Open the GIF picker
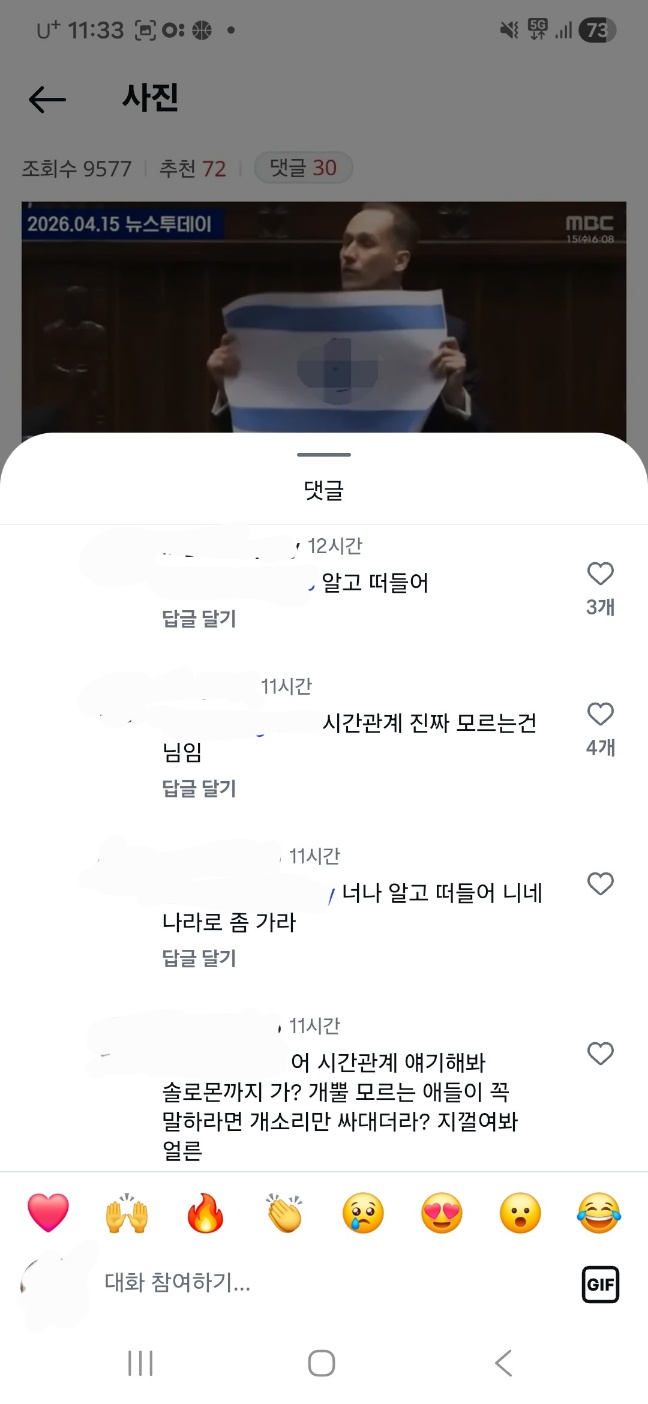Viewport: 648px width, 1404px height. click(600, 1284)
